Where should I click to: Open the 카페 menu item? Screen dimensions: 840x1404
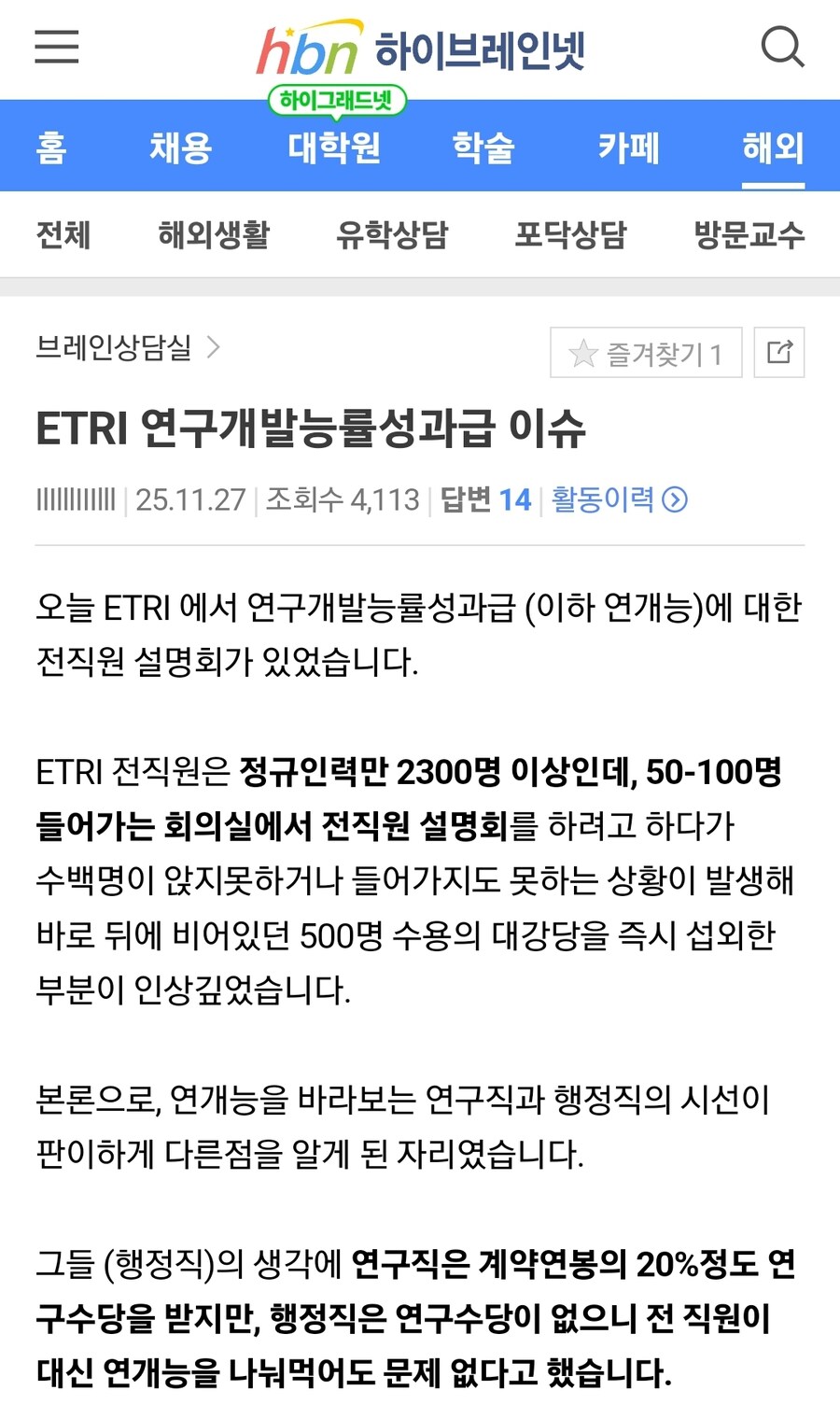pos(630,147)
